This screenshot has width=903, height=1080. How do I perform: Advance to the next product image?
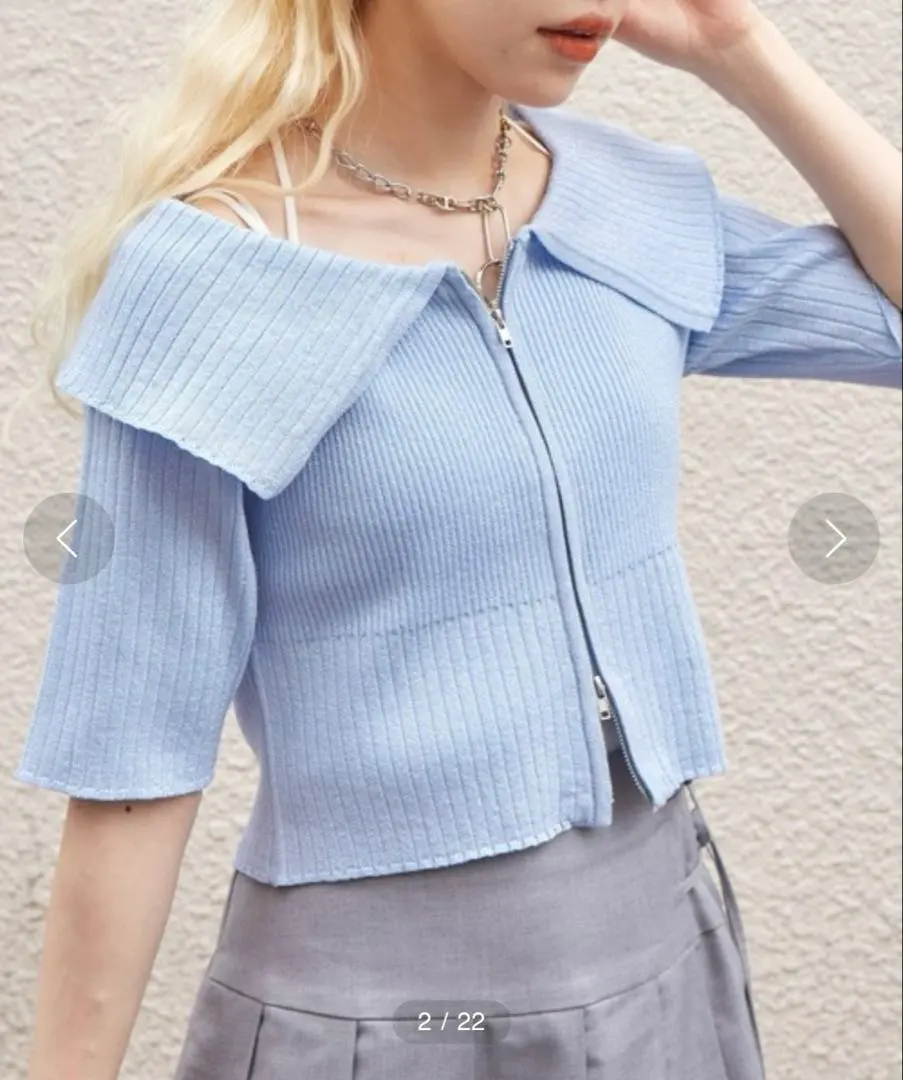[833, 538]
